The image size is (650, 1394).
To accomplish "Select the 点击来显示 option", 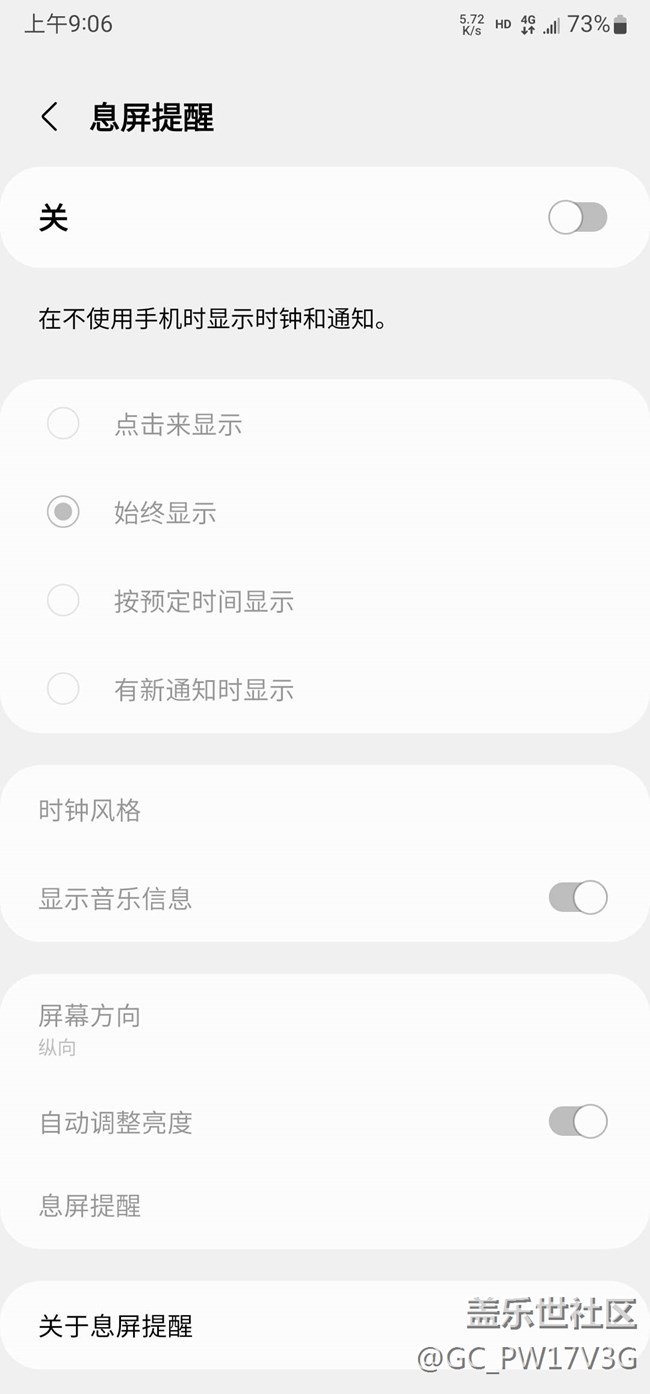I will [x=63, y=424].
